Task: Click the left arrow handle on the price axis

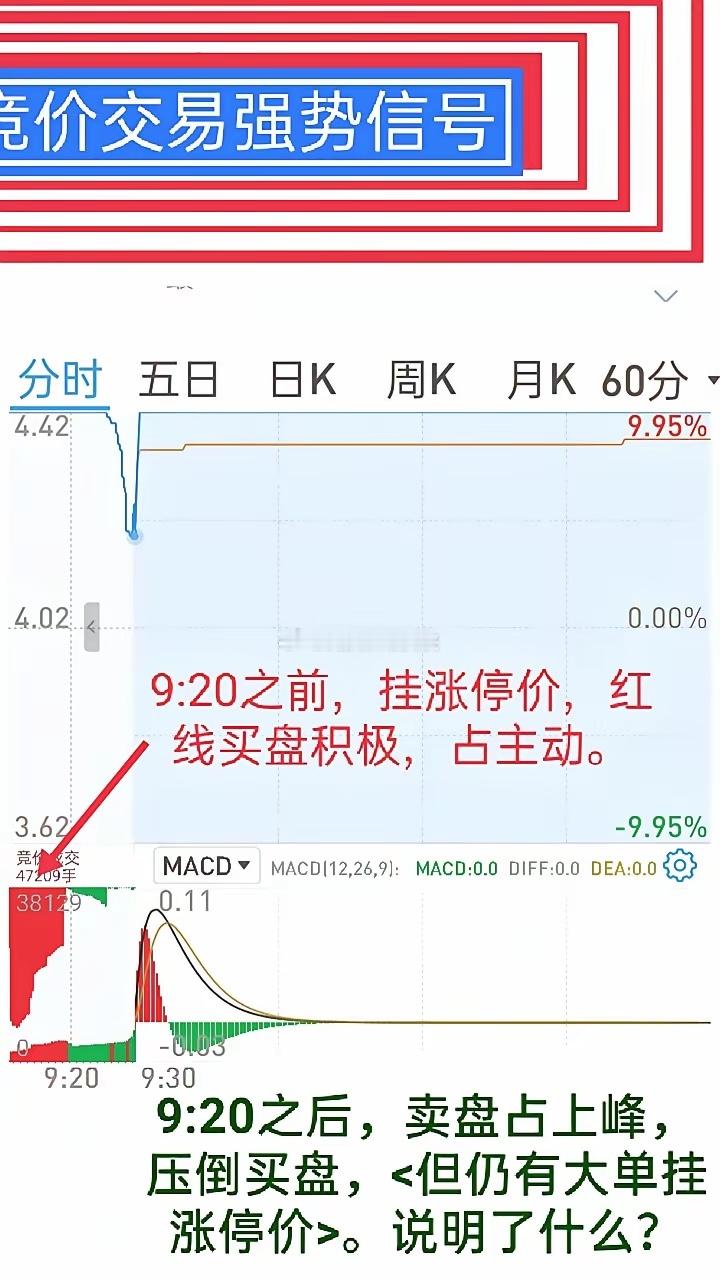Action: point(90,628)
